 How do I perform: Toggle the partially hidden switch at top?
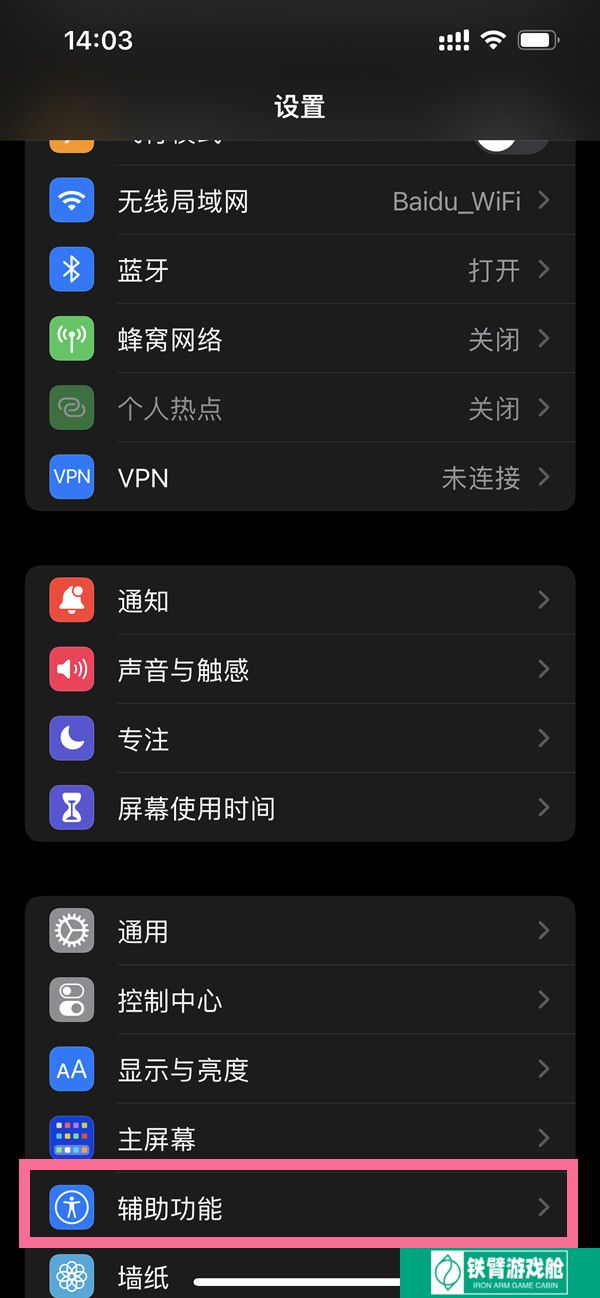[x=512, y=141]
